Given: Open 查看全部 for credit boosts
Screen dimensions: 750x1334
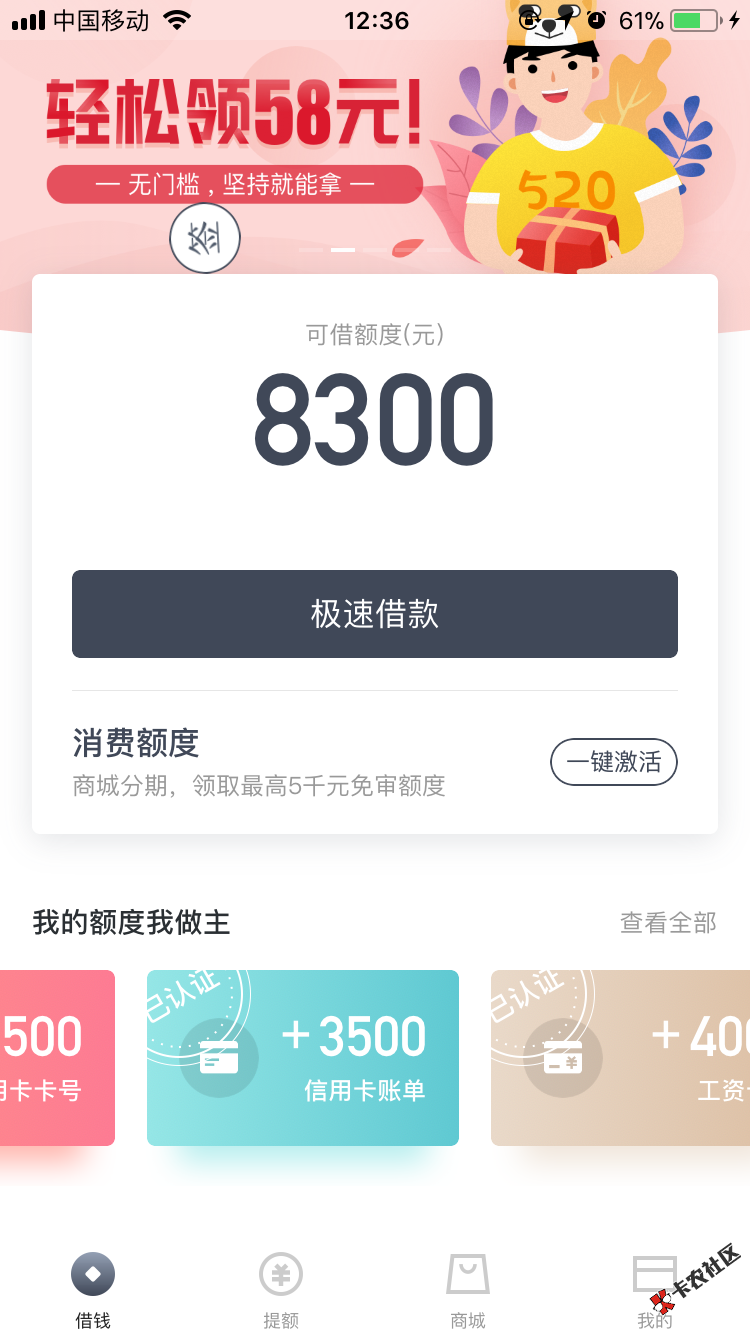Looking at the screenshot, I should (668, 923).
